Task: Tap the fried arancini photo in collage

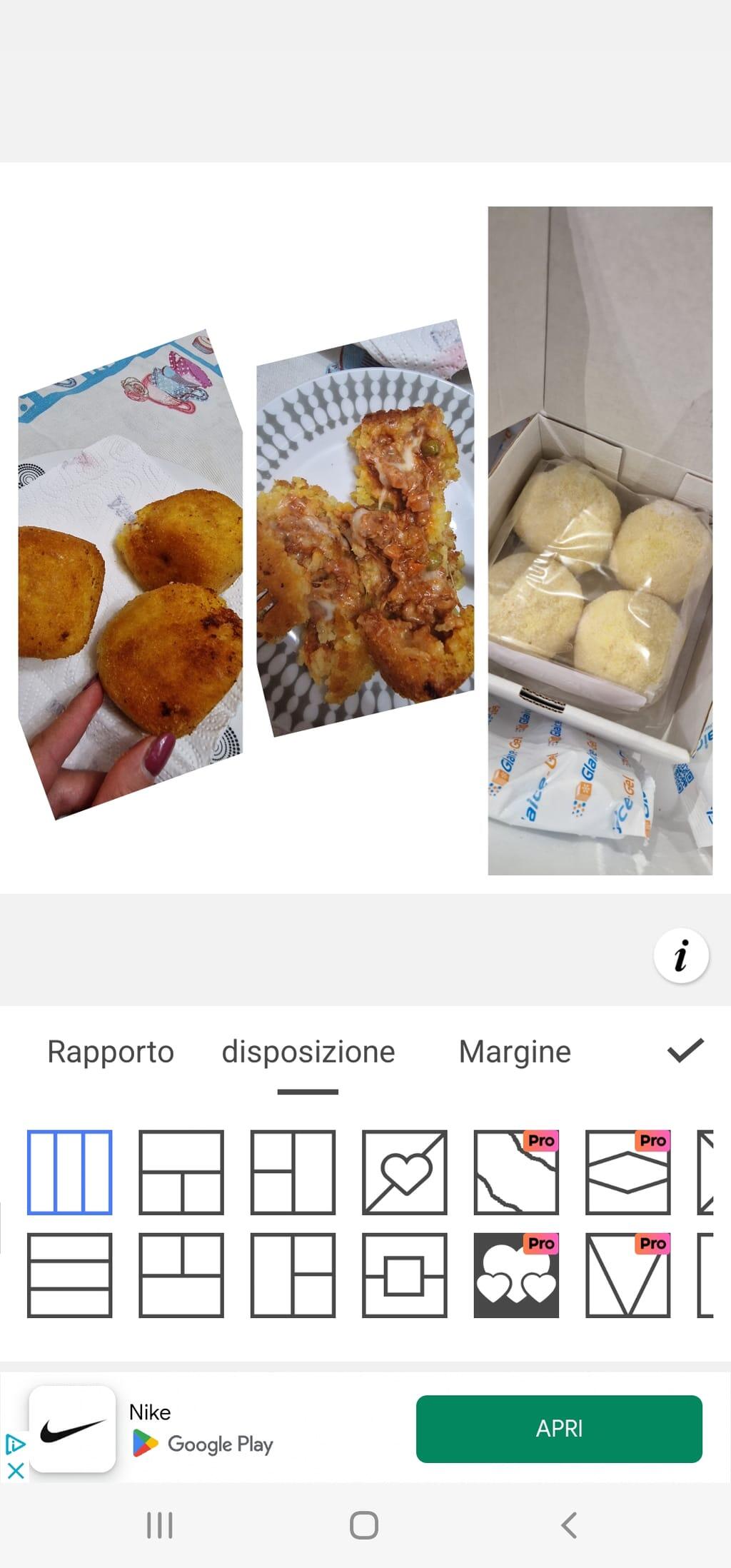Action: 131,575
